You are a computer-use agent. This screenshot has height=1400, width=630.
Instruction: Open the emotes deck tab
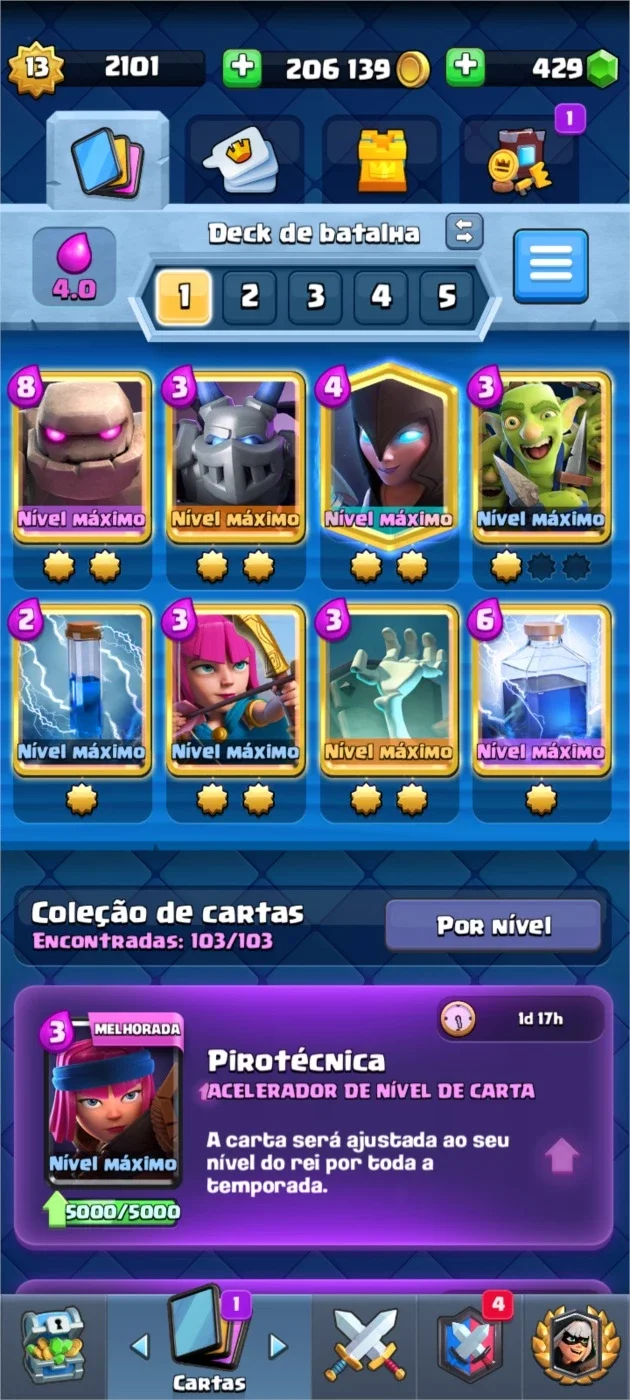click(x=245, y=160)
